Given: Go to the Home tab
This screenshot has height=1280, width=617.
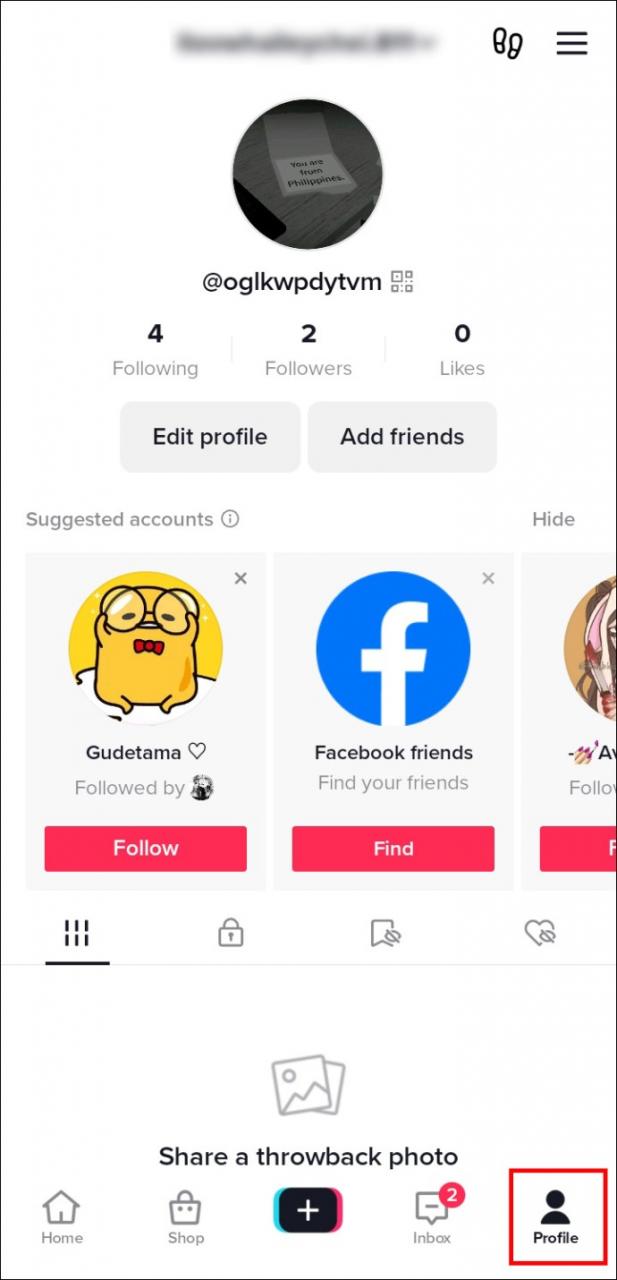Looking at the screenshot, I should (x=61, y=1218).
